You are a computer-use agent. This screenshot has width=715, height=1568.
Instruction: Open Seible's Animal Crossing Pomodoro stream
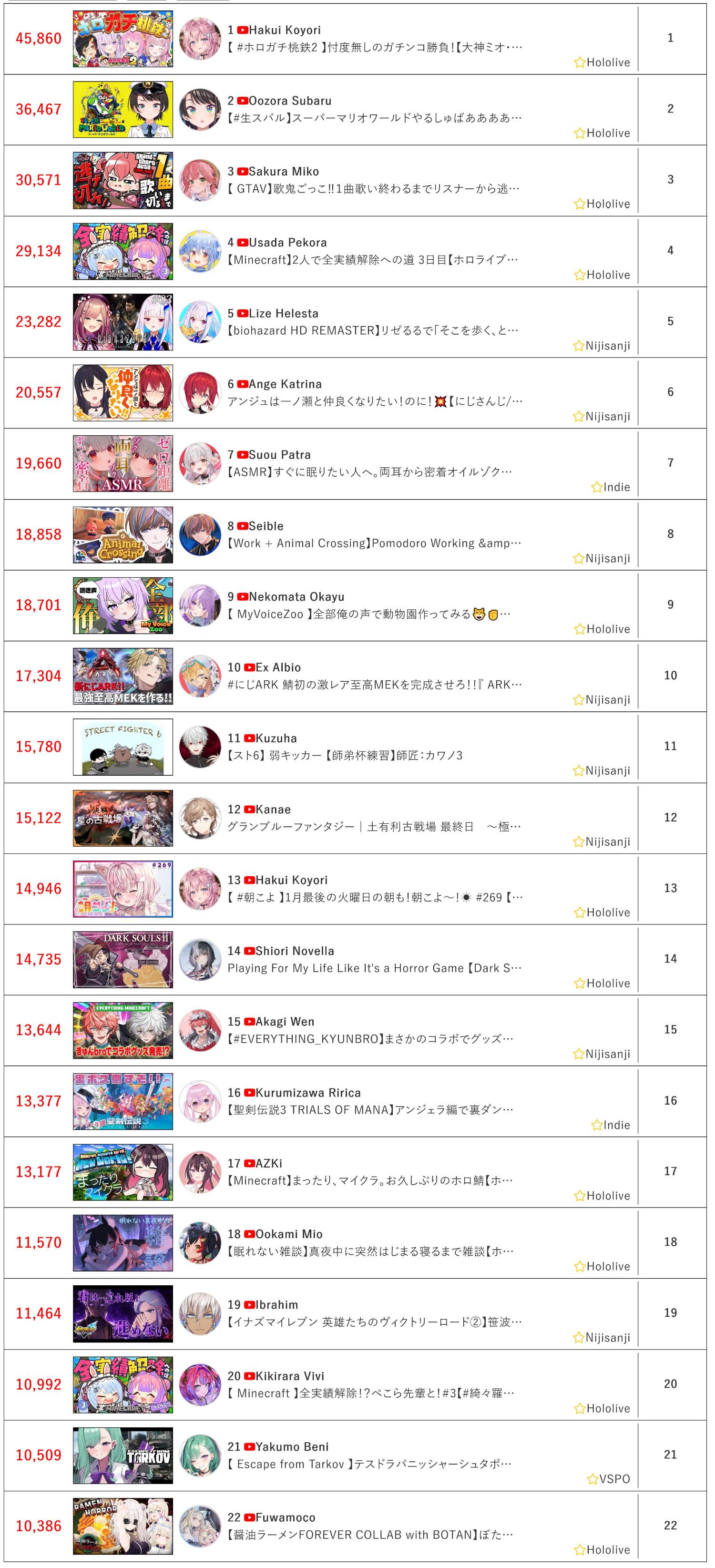point(374,543)
